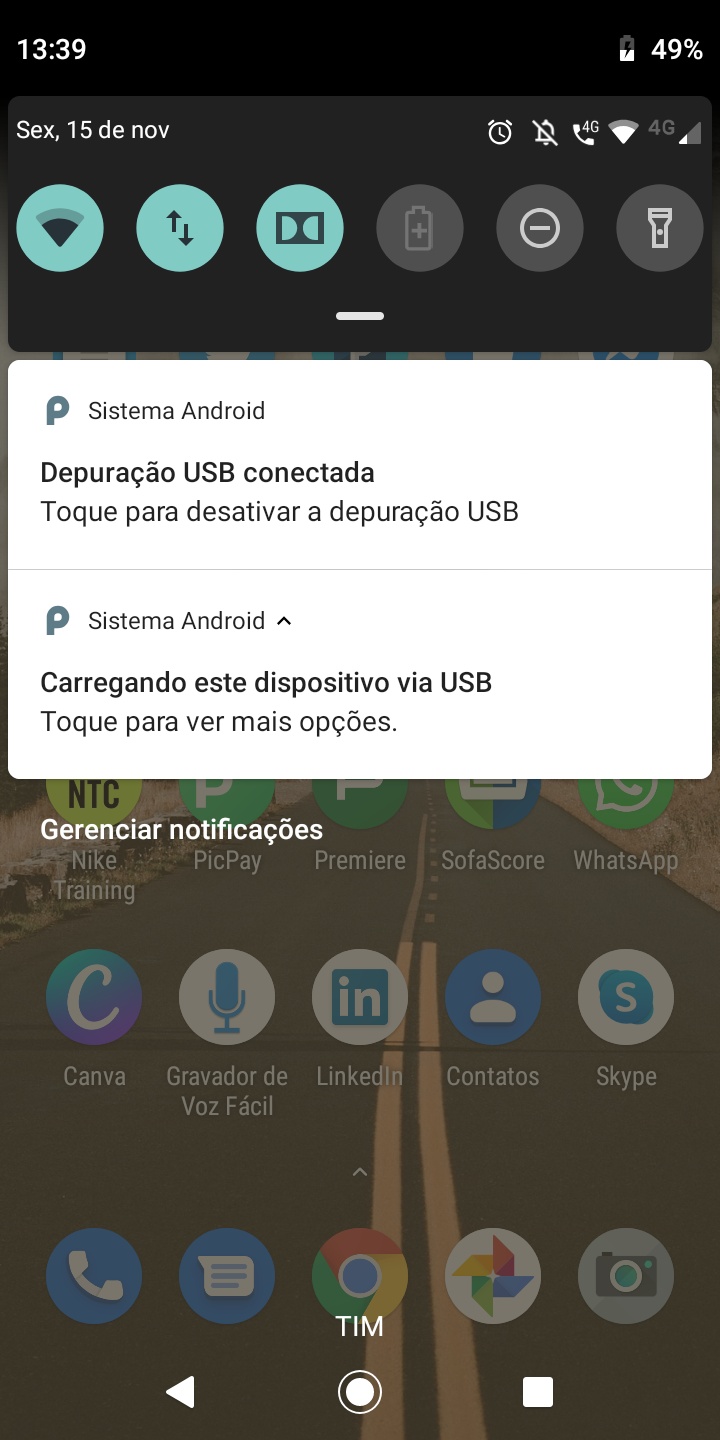The width and height of the screenshot is (720, 1440).
Task: Toggle the Wi-Fi quick setting
Action: 60,229
